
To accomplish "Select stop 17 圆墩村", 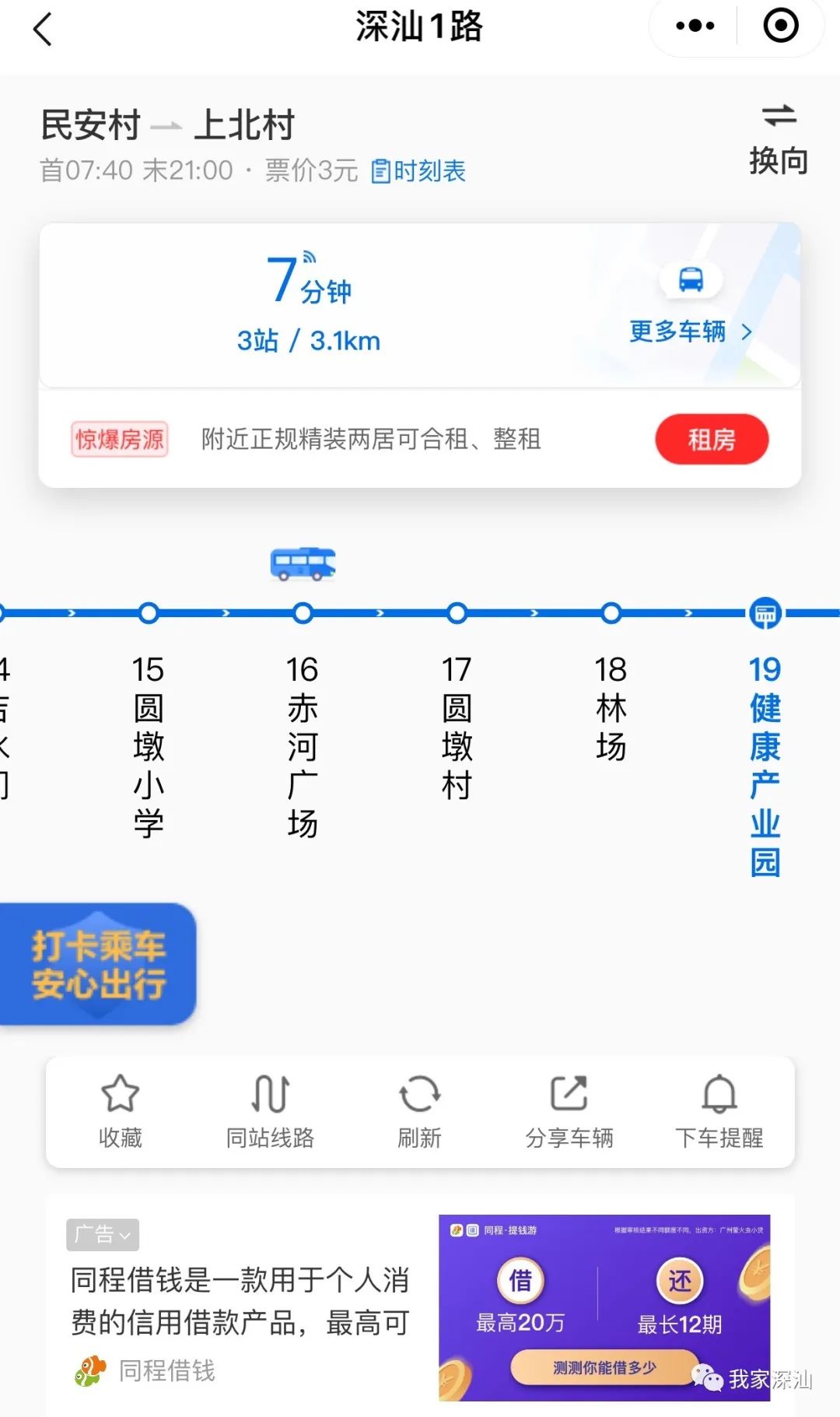I will pos(457,728).
